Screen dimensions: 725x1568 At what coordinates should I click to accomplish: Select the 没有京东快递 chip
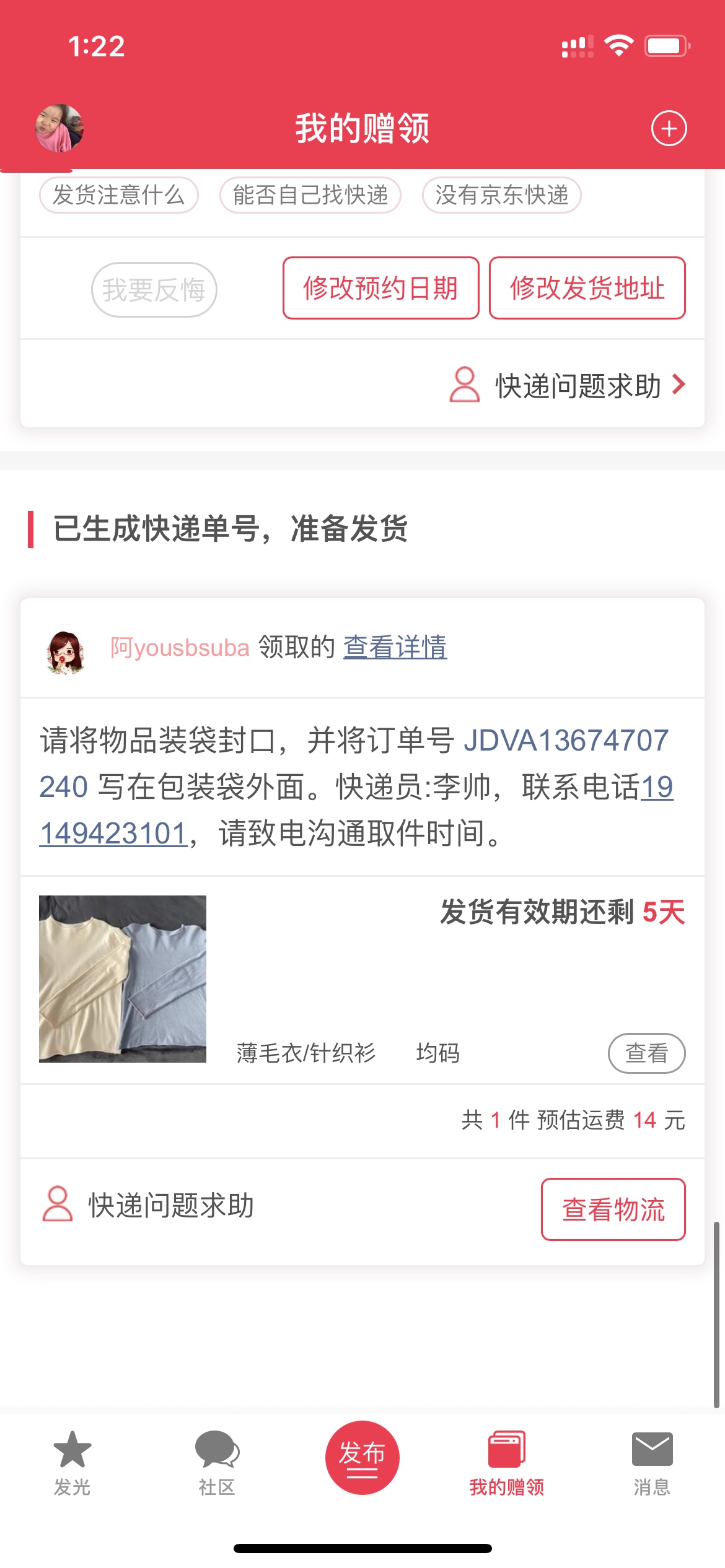[x=501, y=195]
